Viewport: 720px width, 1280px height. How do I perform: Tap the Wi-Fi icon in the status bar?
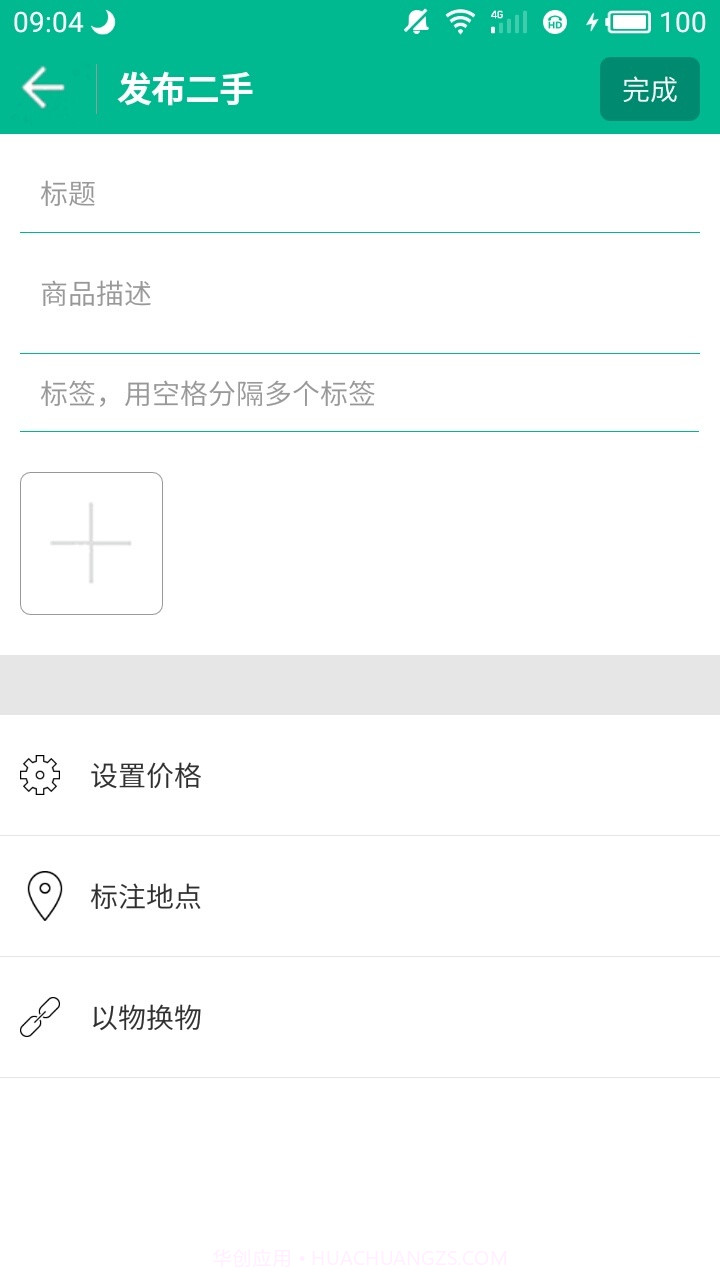(460, 20)
